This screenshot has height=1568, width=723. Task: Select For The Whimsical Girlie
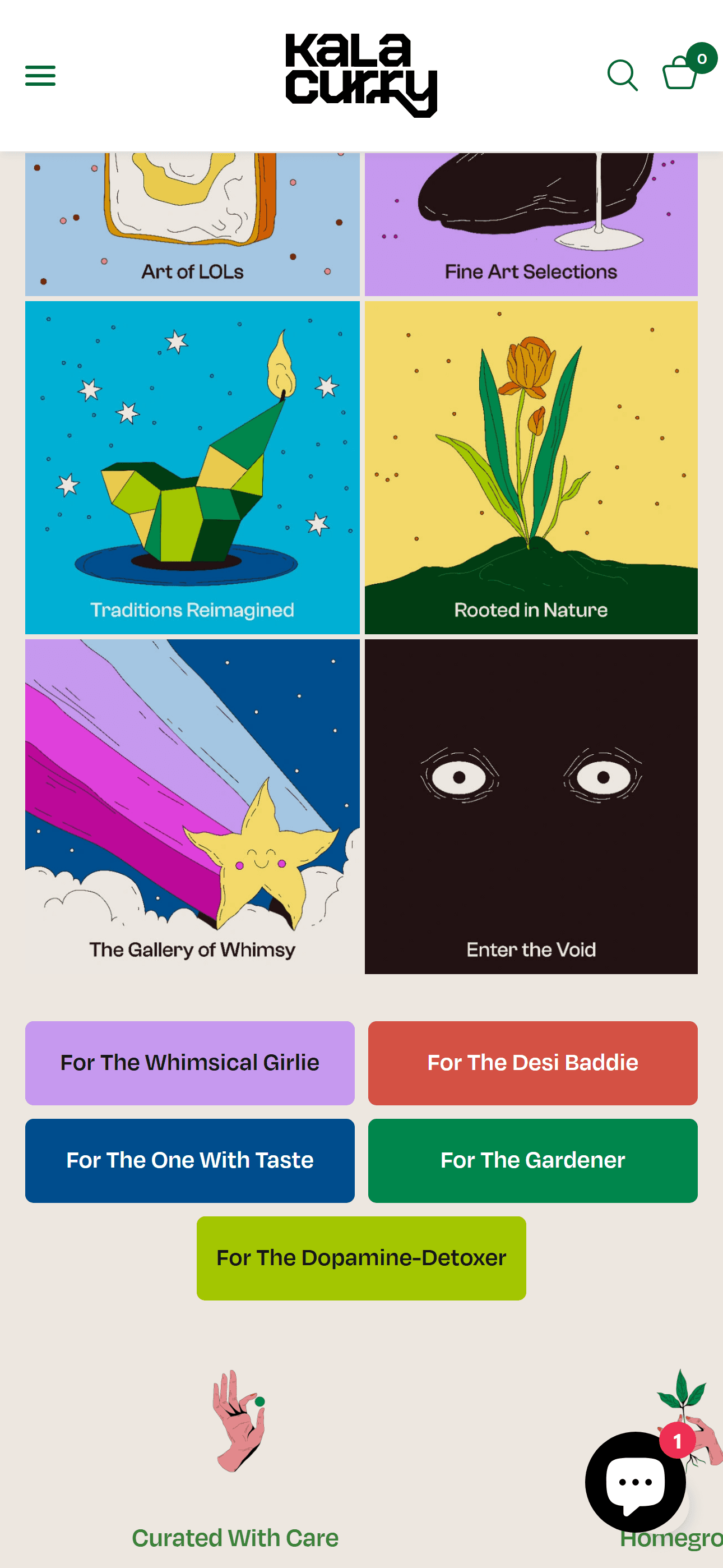pos(190,1063)
